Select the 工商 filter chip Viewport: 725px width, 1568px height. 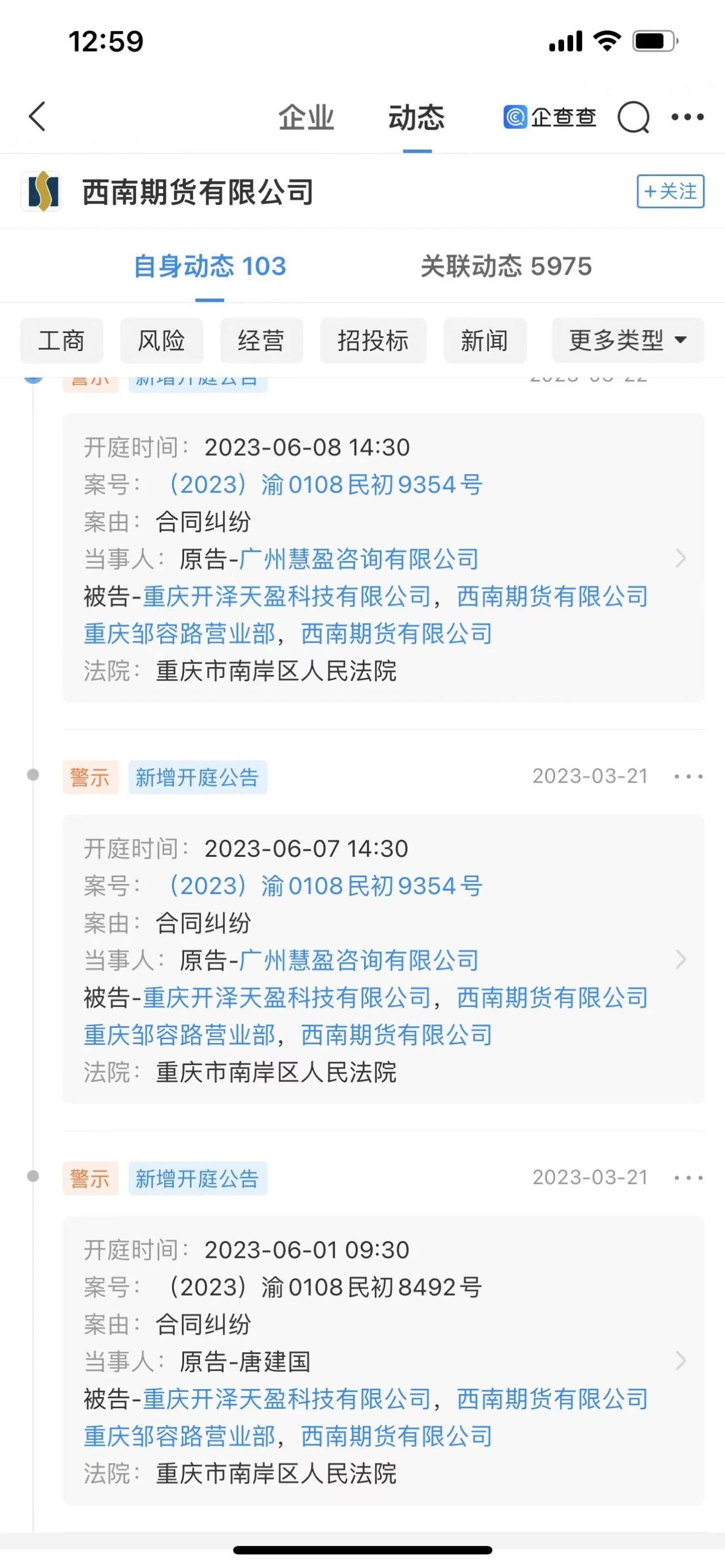[x=62, y=341]
